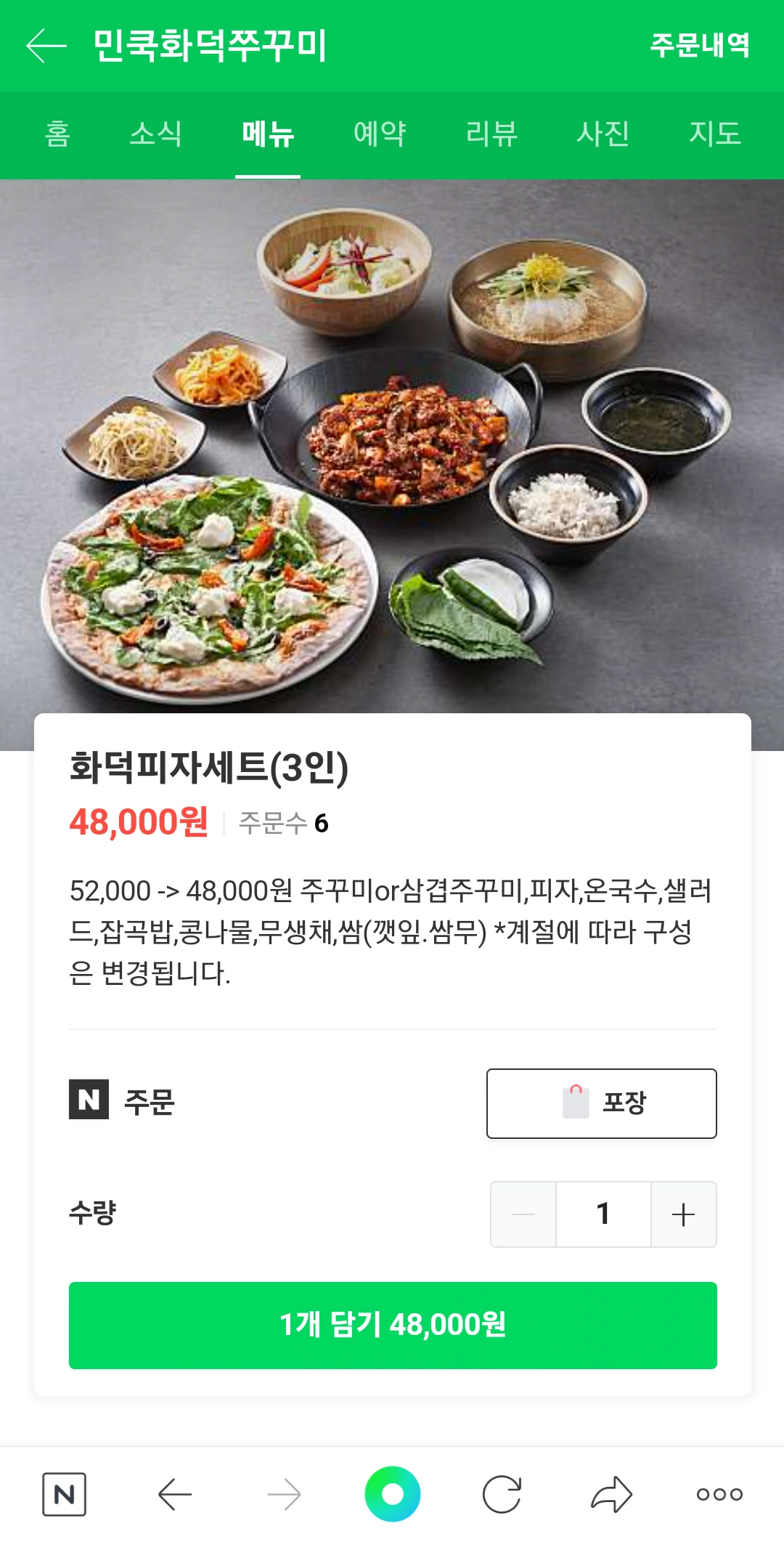The image size is (784, 1542).
Task: Decrease quantity with the minus button
Action: tap(523, 1214)
